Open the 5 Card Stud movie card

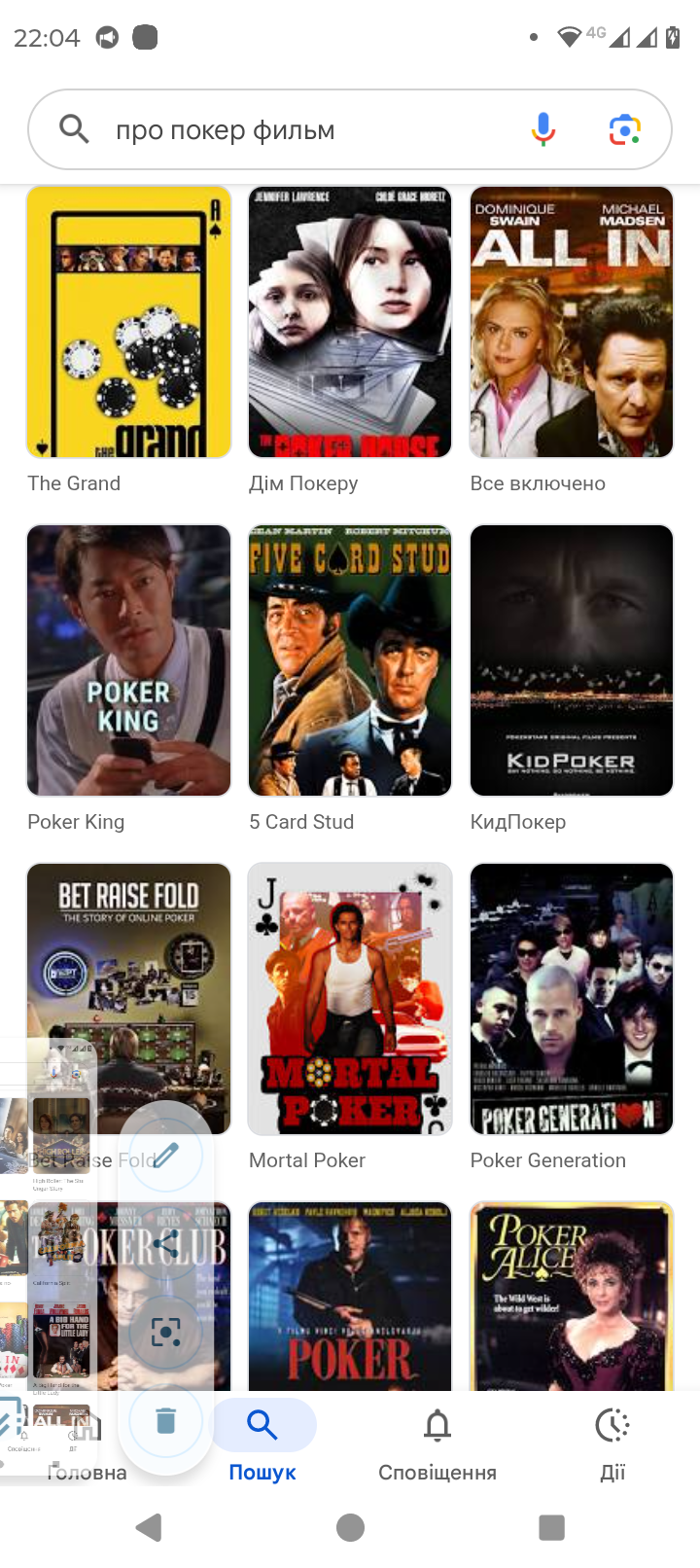[350, 661]
